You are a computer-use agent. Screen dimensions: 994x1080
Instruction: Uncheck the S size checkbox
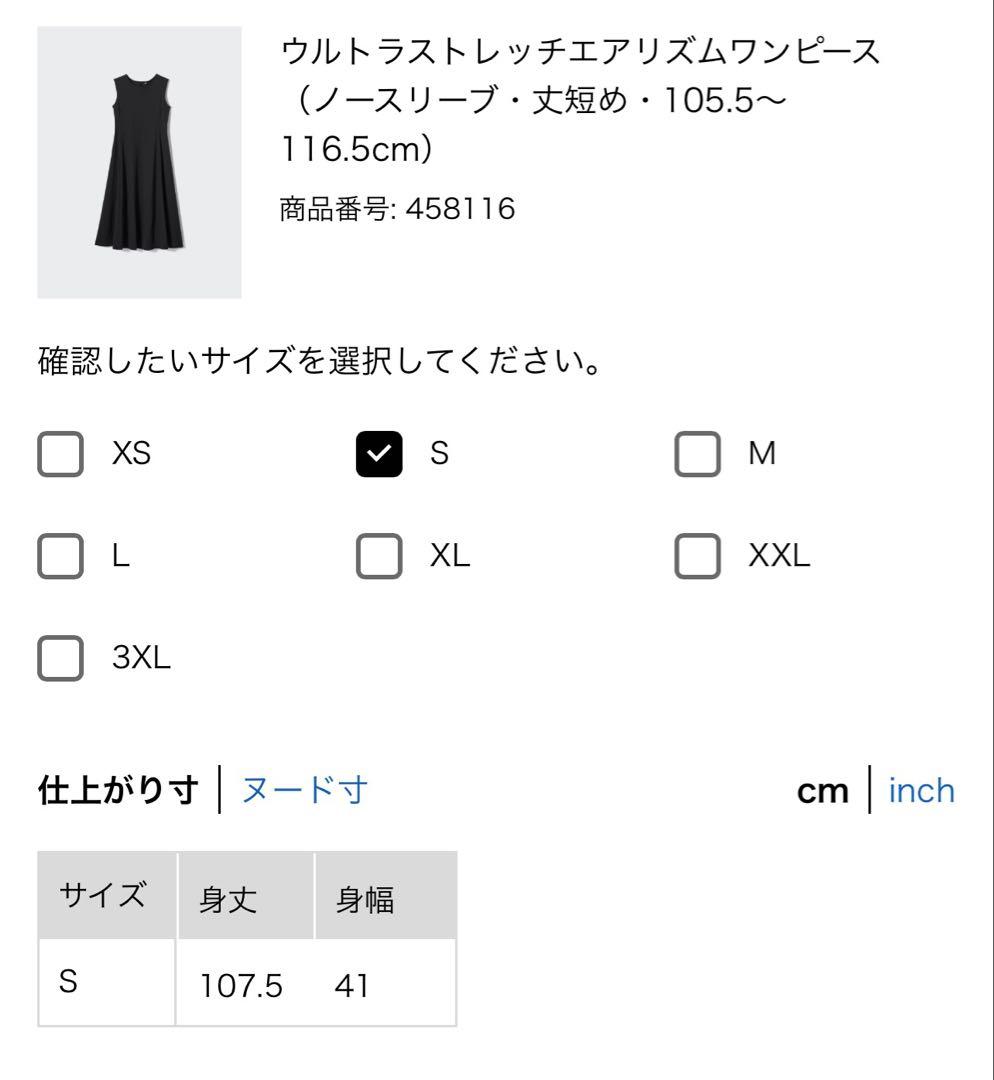click(x=380, y=454)
